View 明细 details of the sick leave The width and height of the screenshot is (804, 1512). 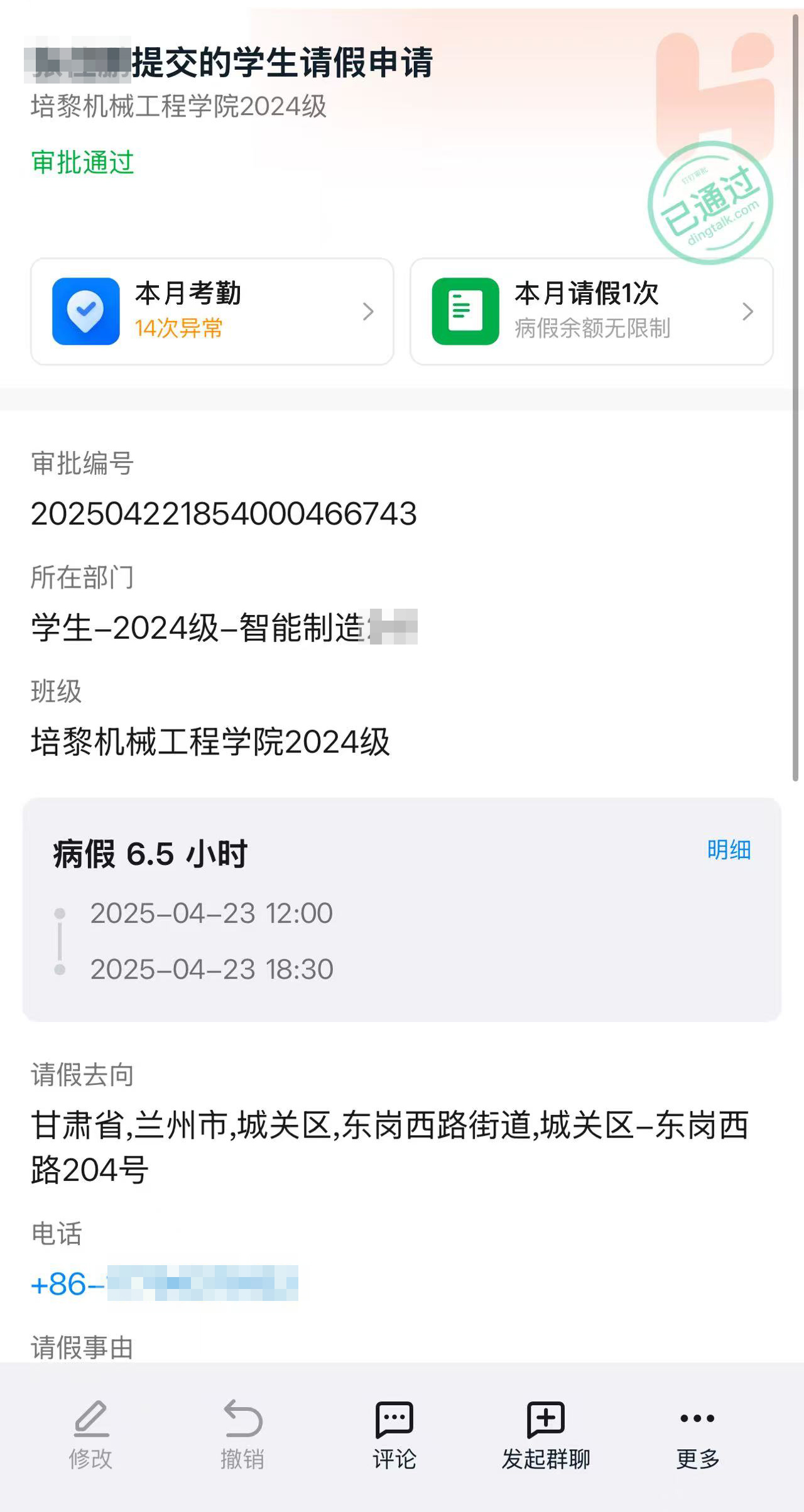pos(729,850)
